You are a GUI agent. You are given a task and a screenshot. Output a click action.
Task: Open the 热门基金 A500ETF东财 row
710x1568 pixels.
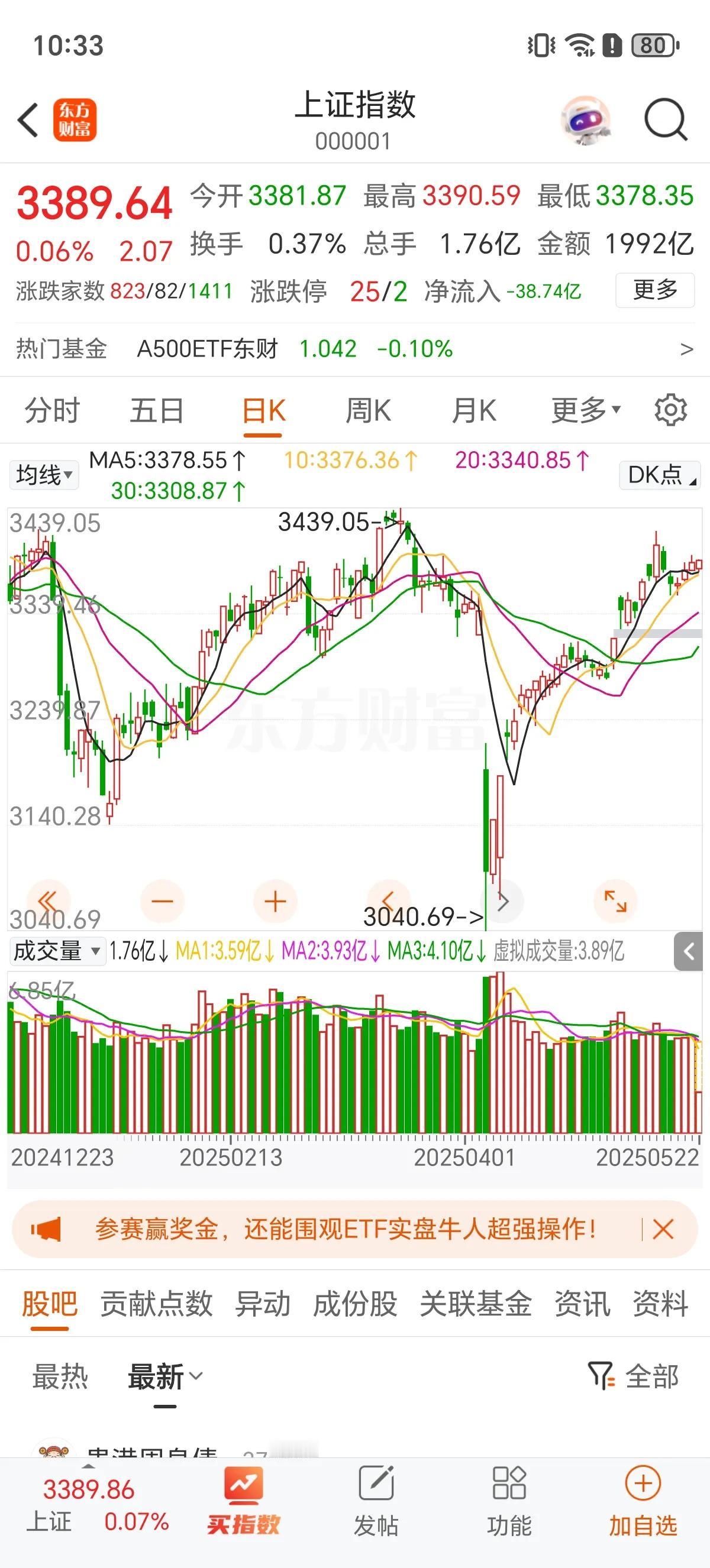(355, 349)
